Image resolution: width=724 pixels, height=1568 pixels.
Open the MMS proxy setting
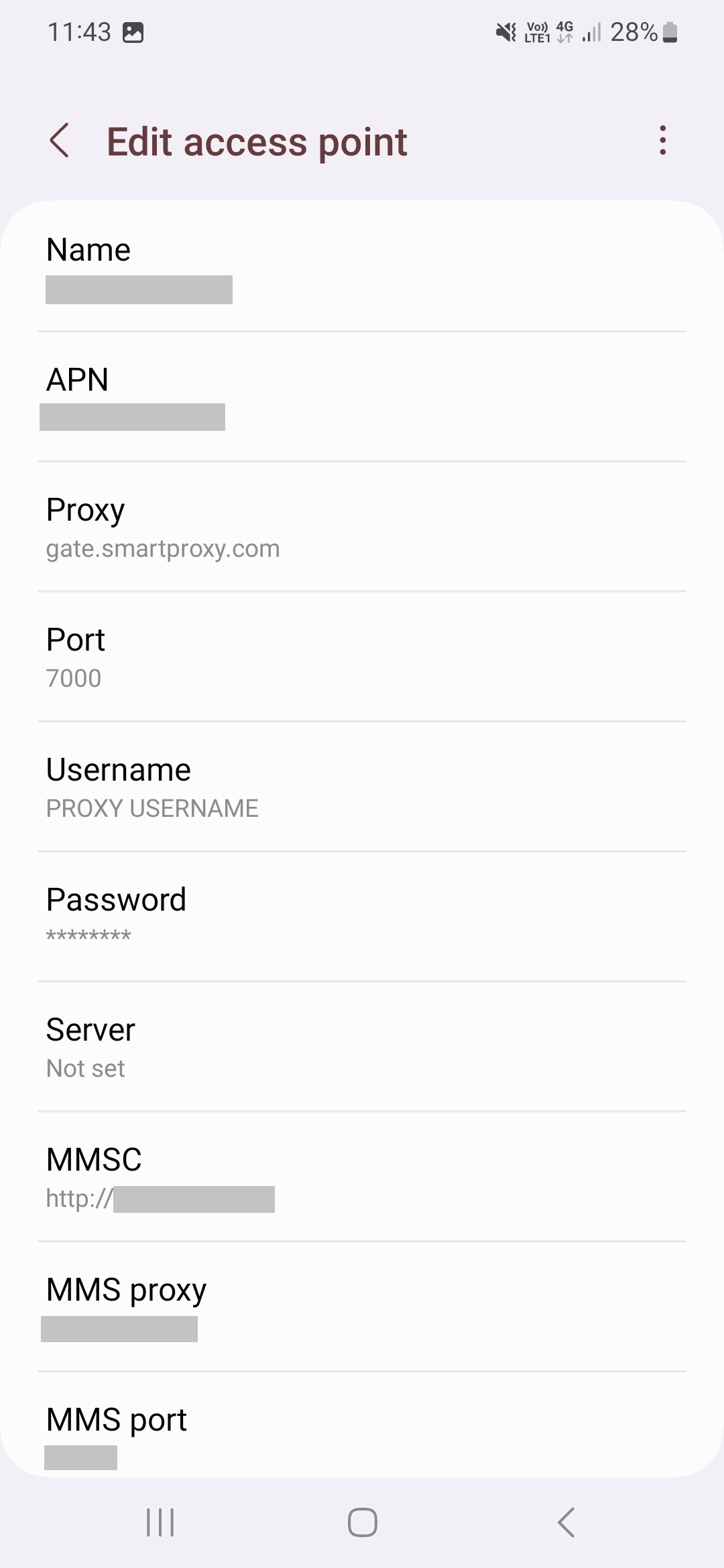(x=362, y=1307)
